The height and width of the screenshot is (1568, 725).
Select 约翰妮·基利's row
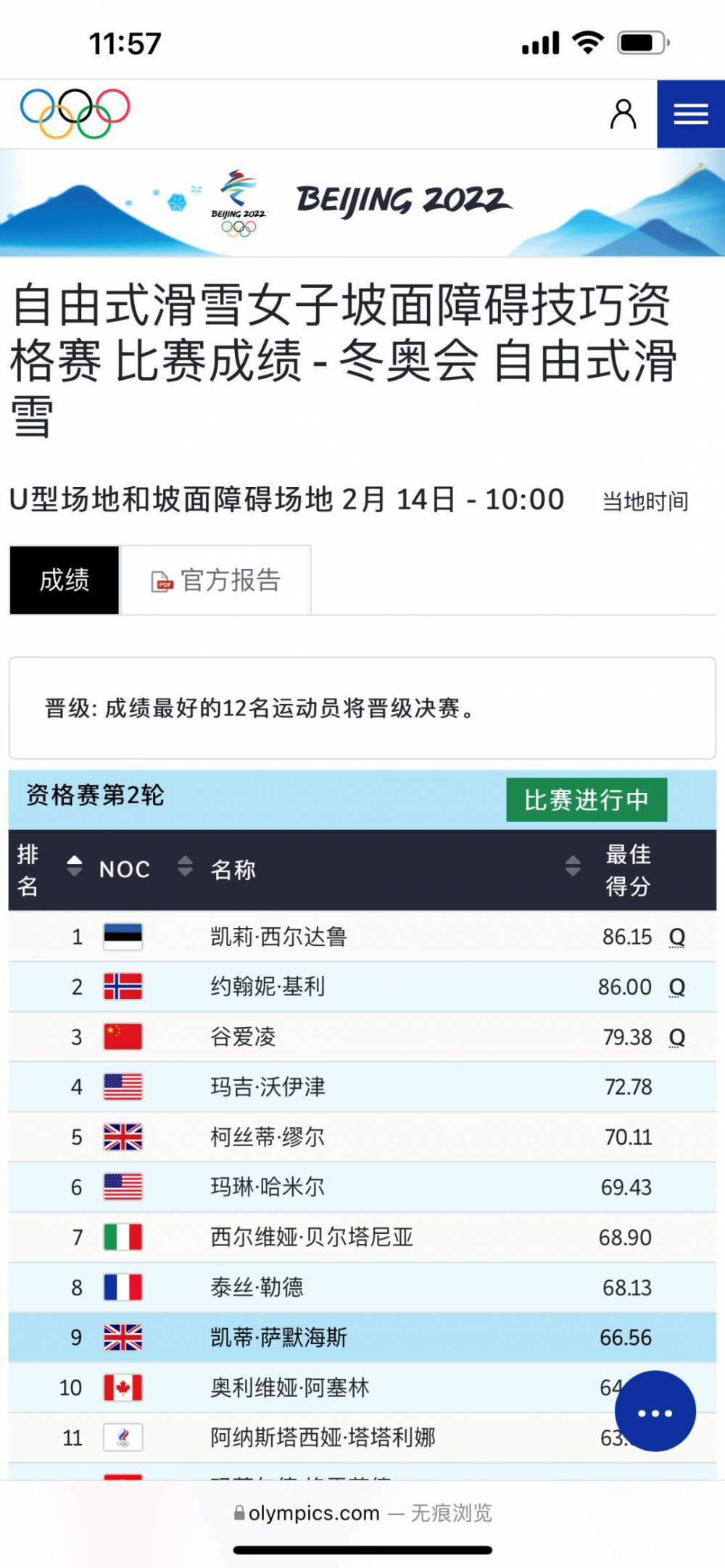362,987
